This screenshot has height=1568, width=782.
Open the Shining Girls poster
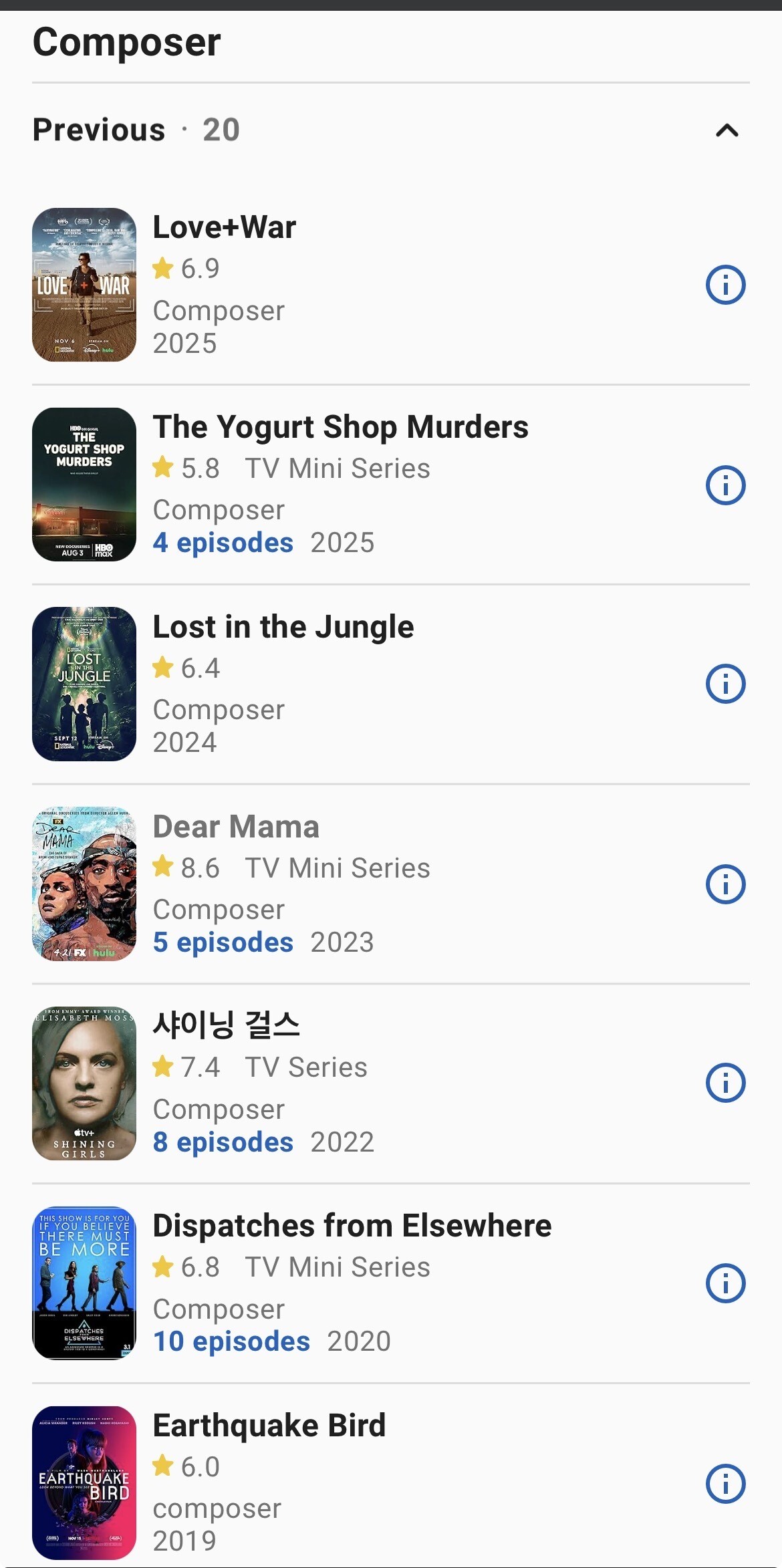(84, 1083)
